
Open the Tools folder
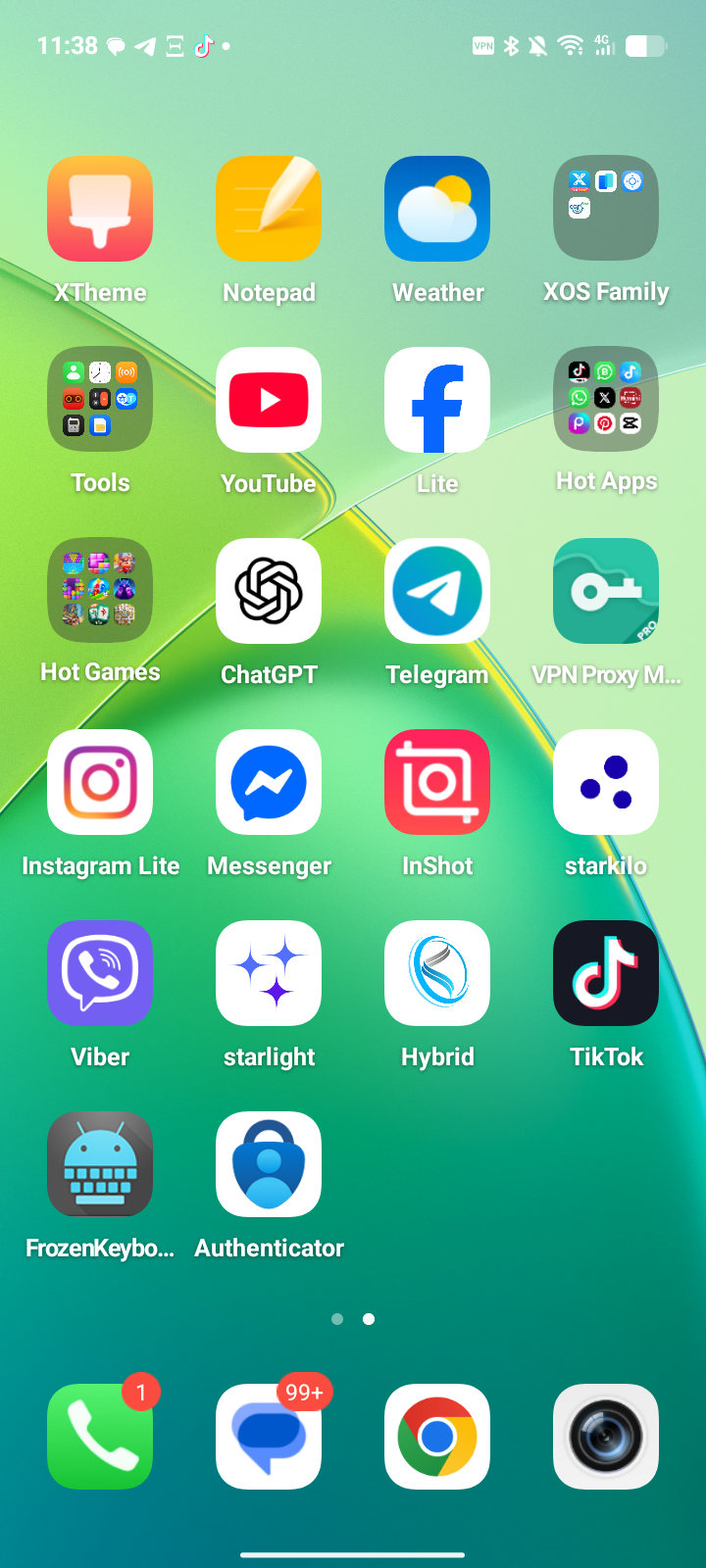click(100, 400)
